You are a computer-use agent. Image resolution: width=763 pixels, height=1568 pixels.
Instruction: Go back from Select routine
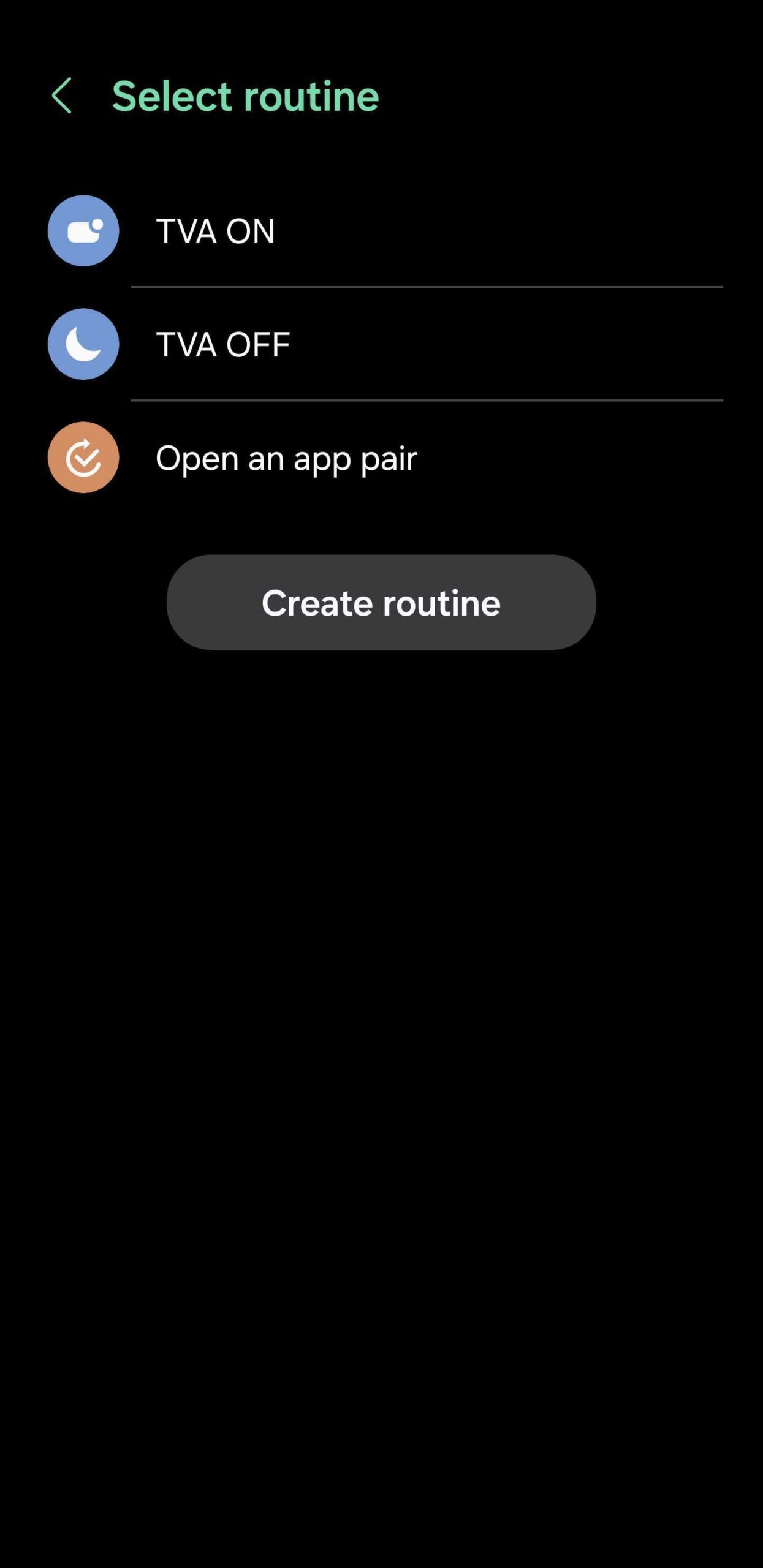[x=62, y=96]
